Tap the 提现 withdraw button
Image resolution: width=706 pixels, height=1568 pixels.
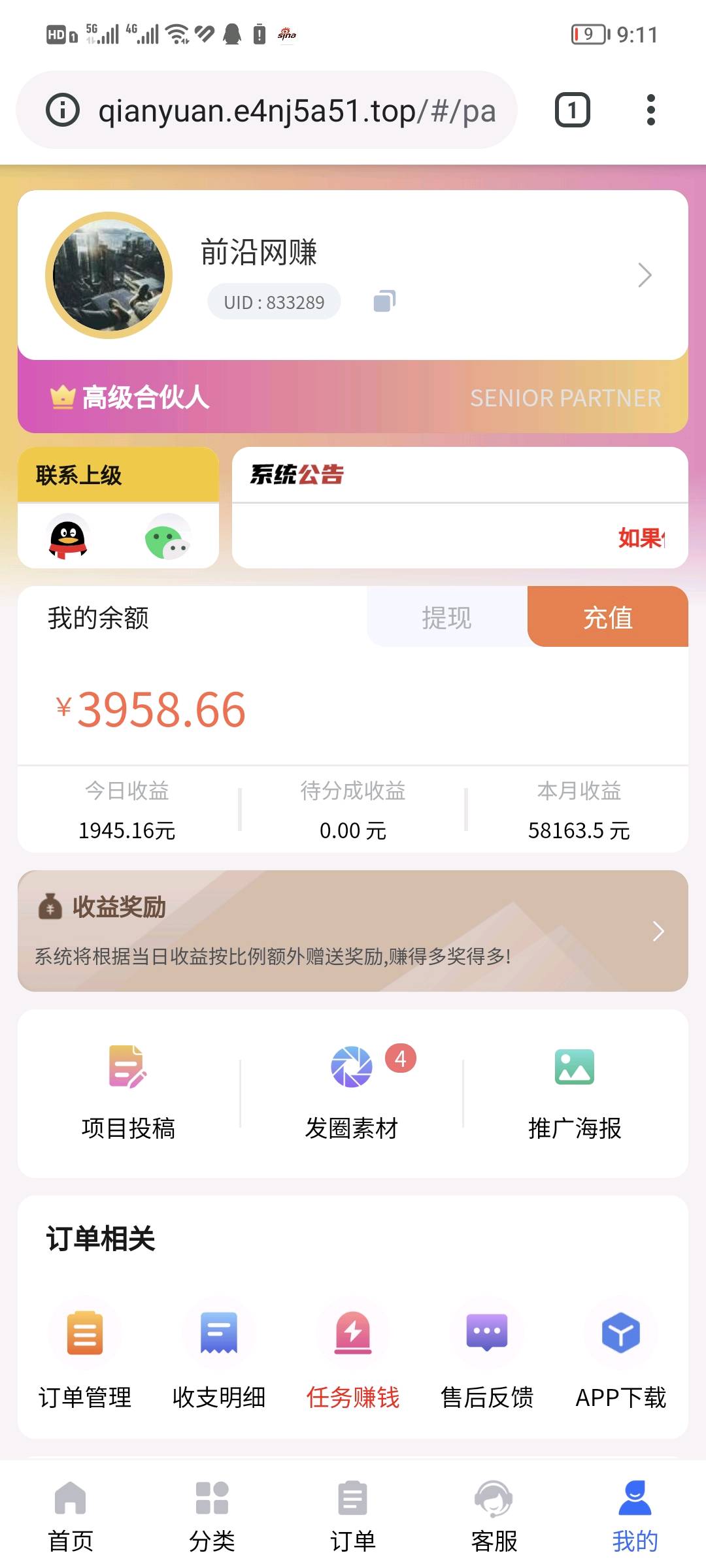pos(446,617)
